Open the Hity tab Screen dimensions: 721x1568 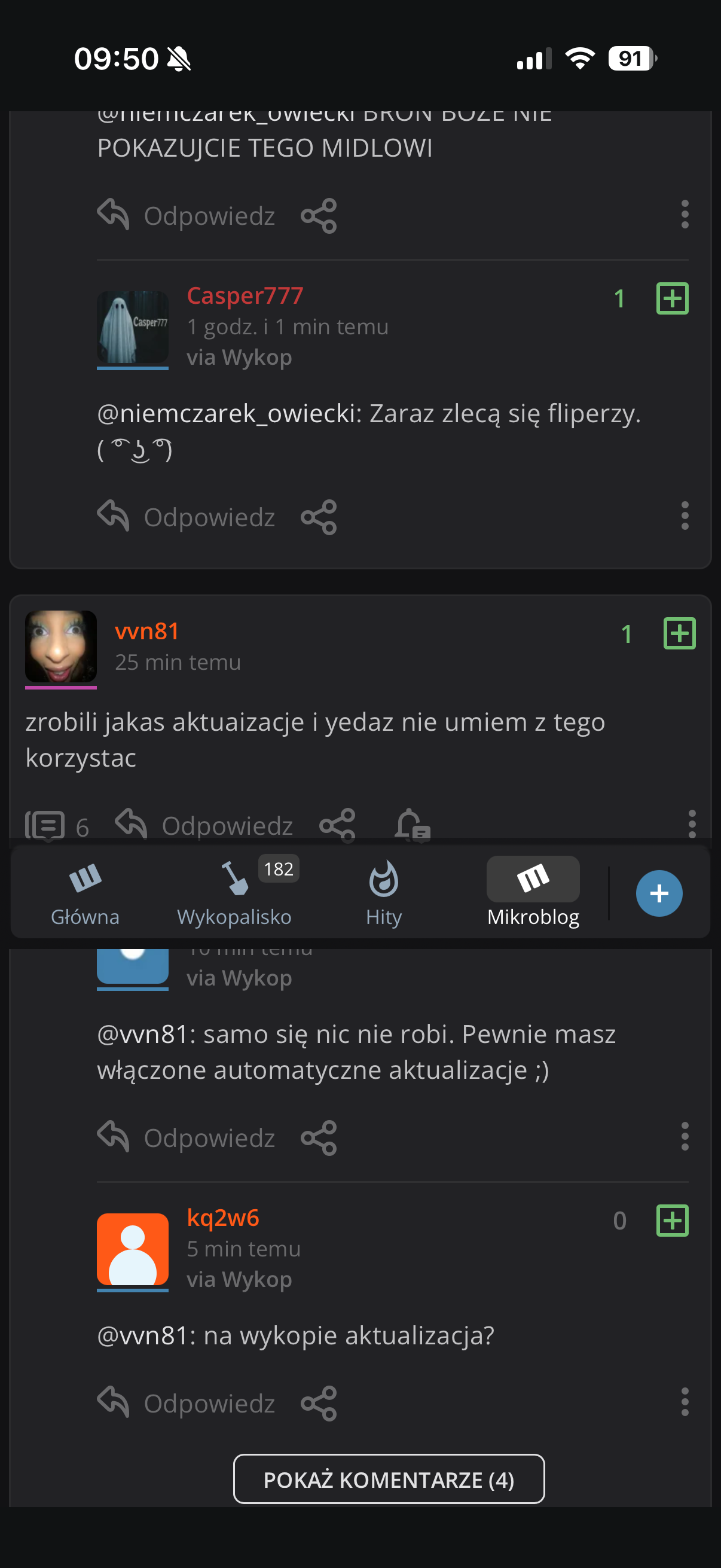[x=383, y=893]
